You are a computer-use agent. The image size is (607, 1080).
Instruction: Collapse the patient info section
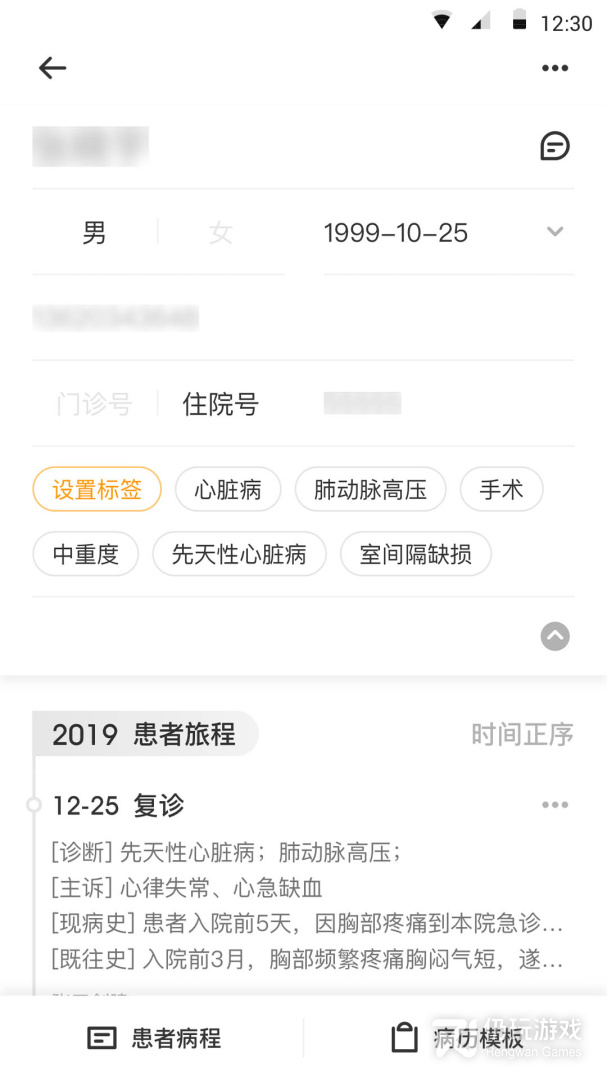pos(555,636)
